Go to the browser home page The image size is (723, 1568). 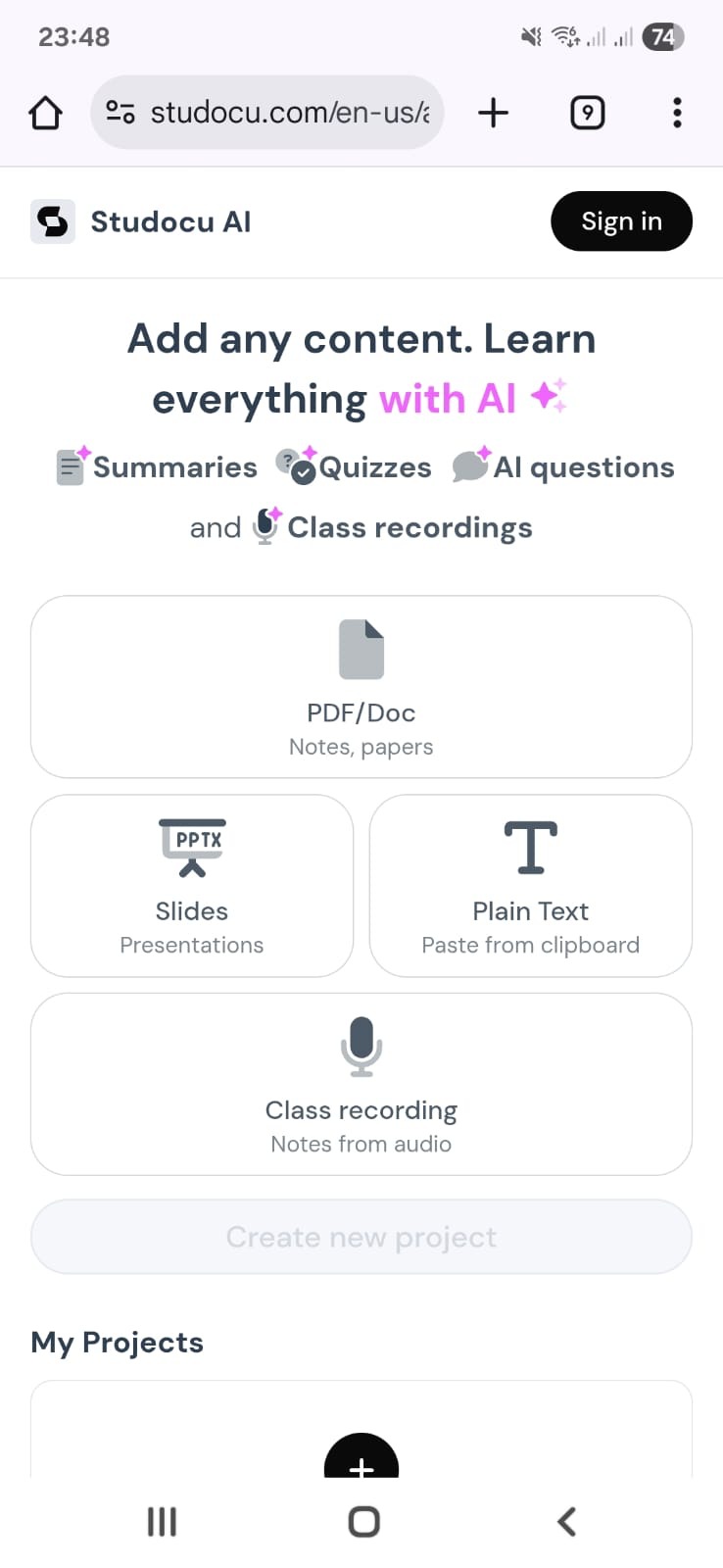[x=46, y=114]
